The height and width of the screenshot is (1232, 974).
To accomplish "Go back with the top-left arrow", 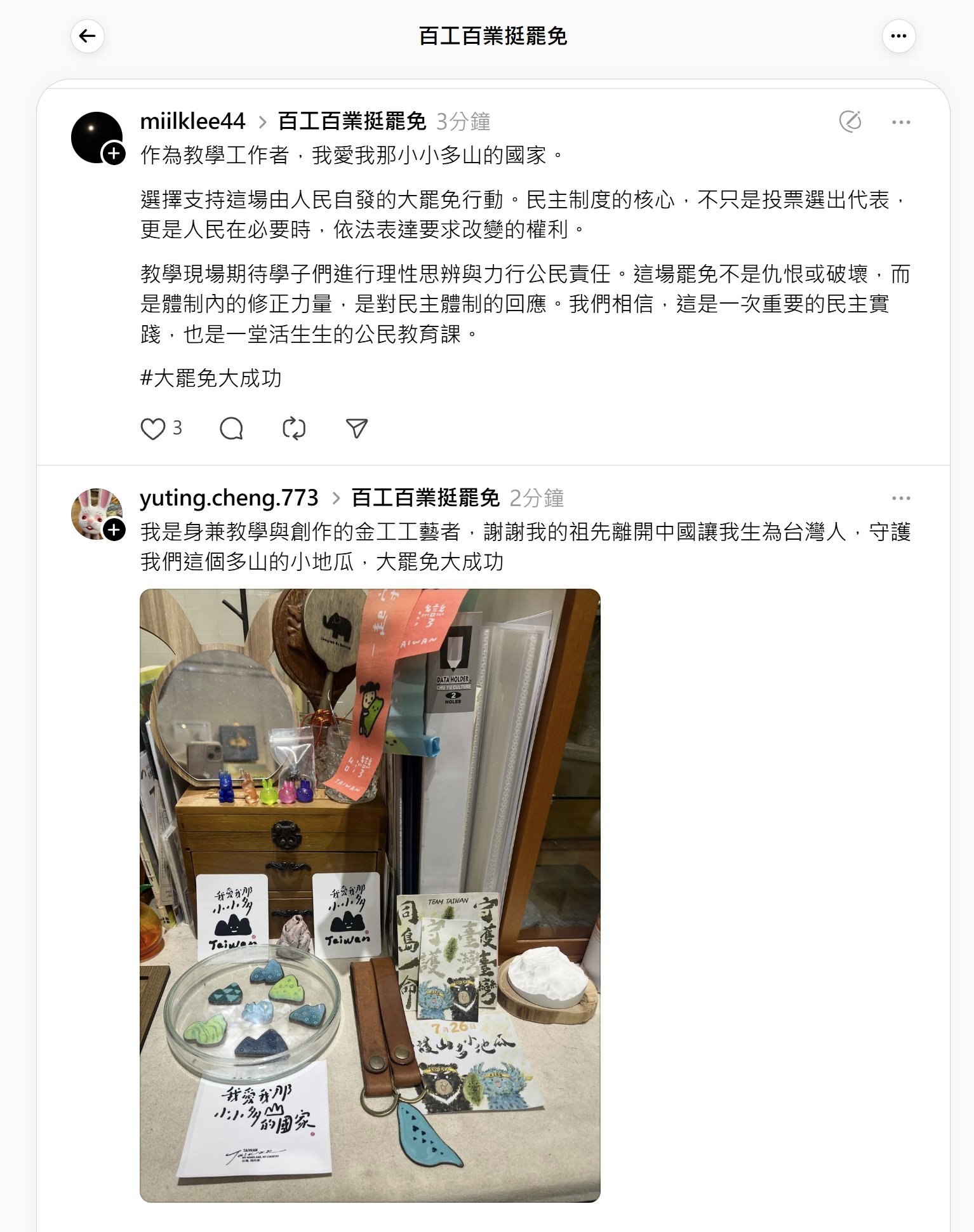I will click(88, 36).
